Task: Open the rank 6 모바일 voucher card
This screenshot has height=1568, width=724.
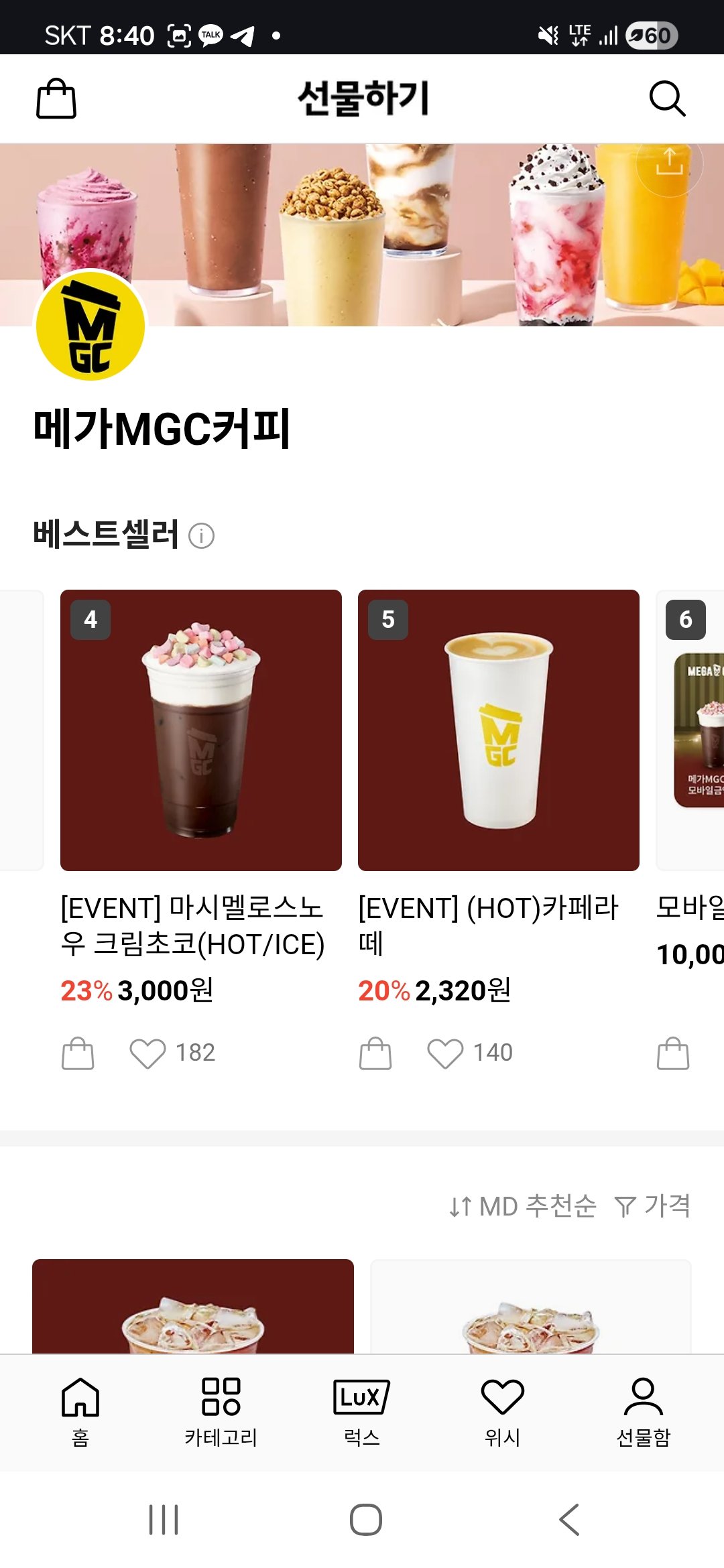Action: 690,730
